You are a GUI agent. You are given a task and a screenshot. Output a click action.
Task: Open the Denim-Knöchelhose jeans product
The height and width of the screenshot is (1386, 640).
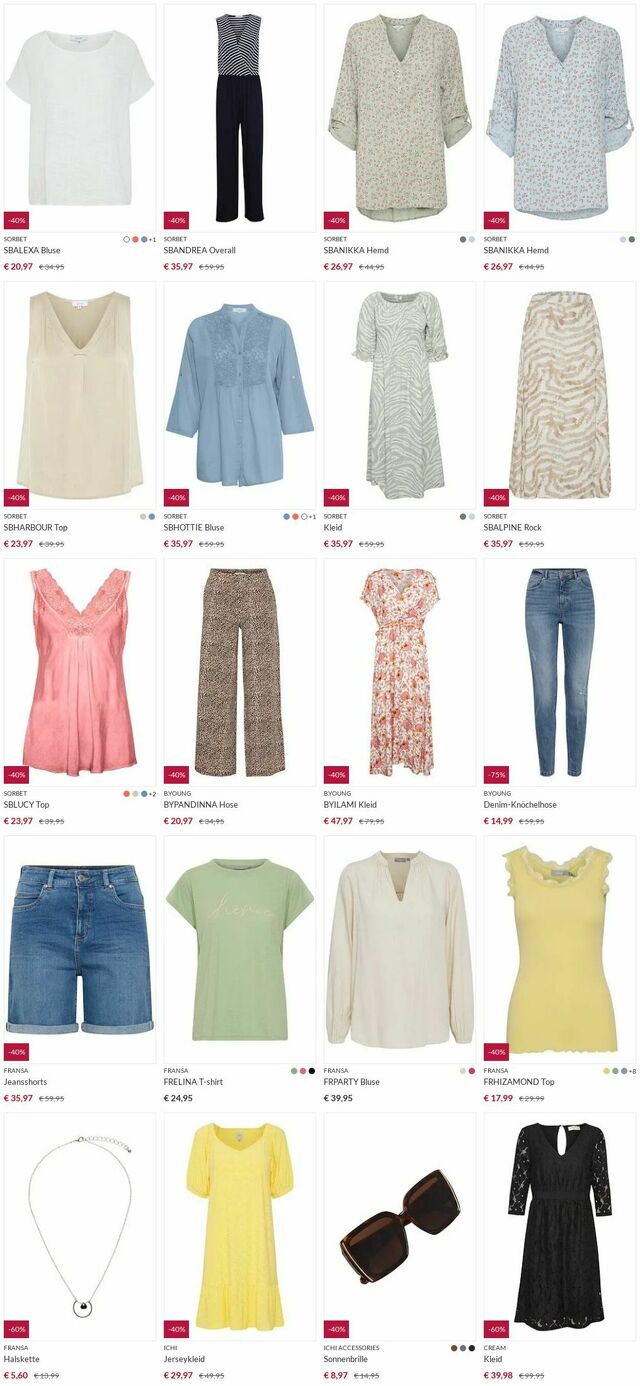pos(560,672)
